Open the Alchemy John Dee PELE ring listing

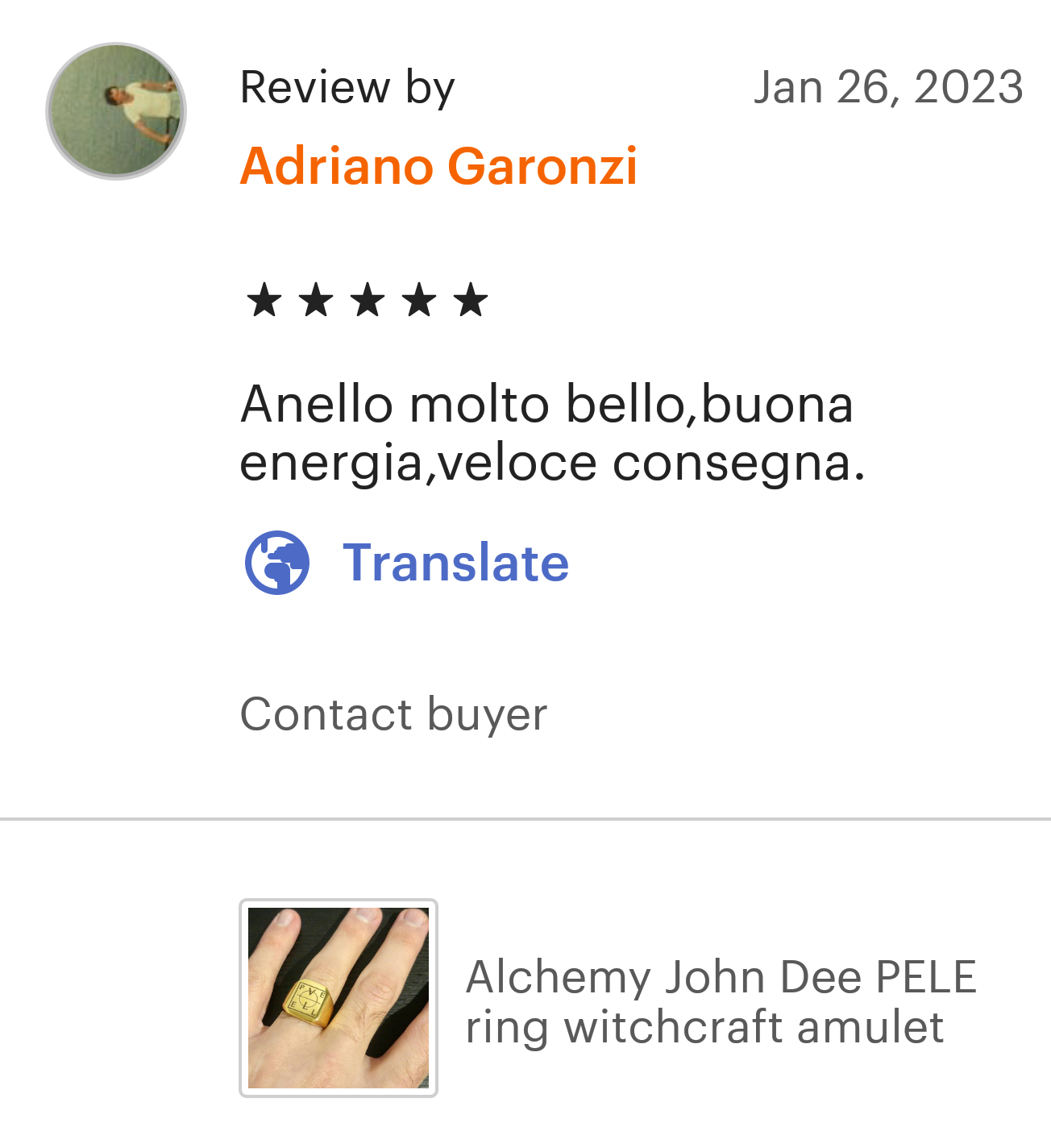coord(721,1001)
